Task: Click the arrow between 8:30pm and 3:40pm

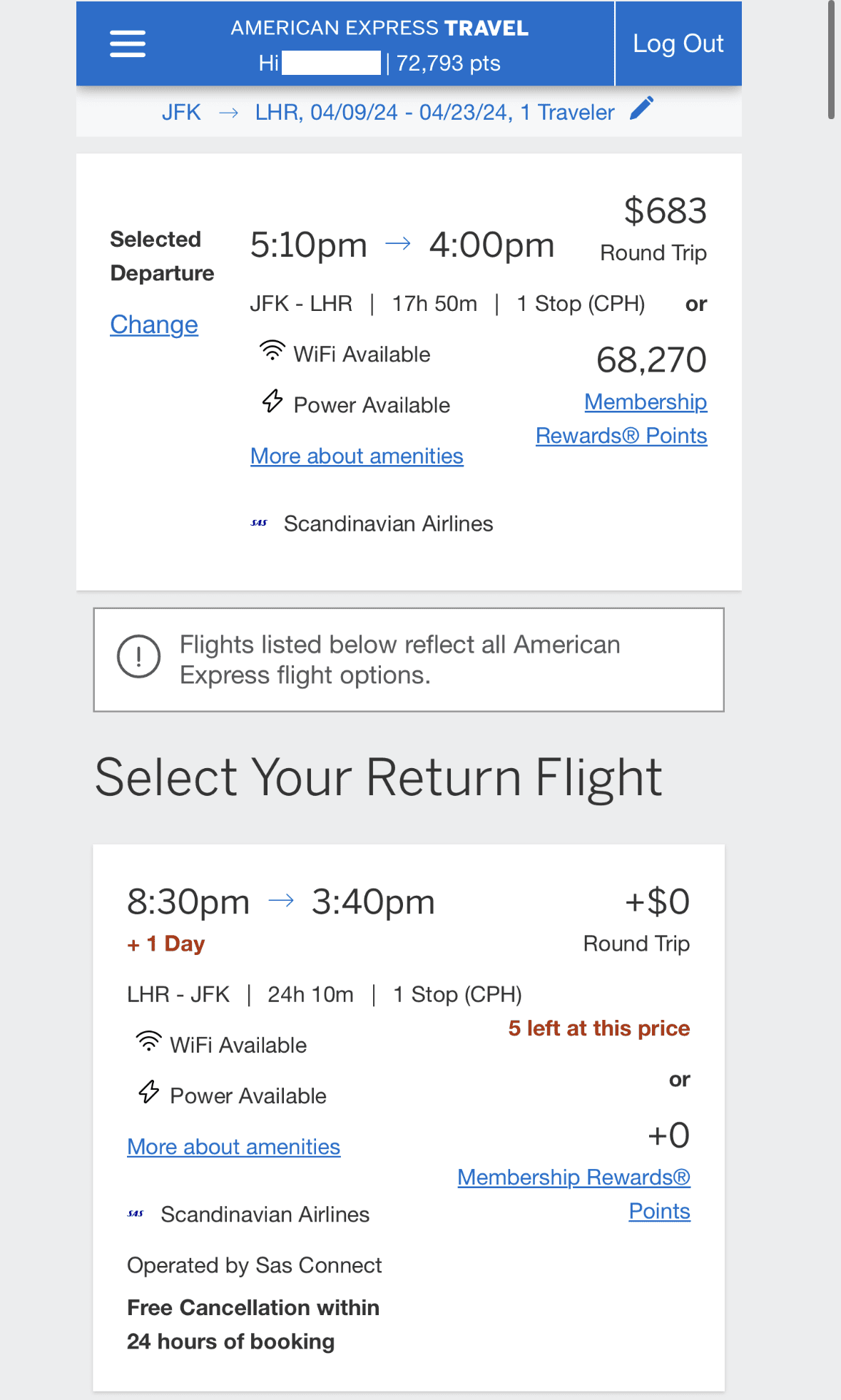Action: pos(282,900)
